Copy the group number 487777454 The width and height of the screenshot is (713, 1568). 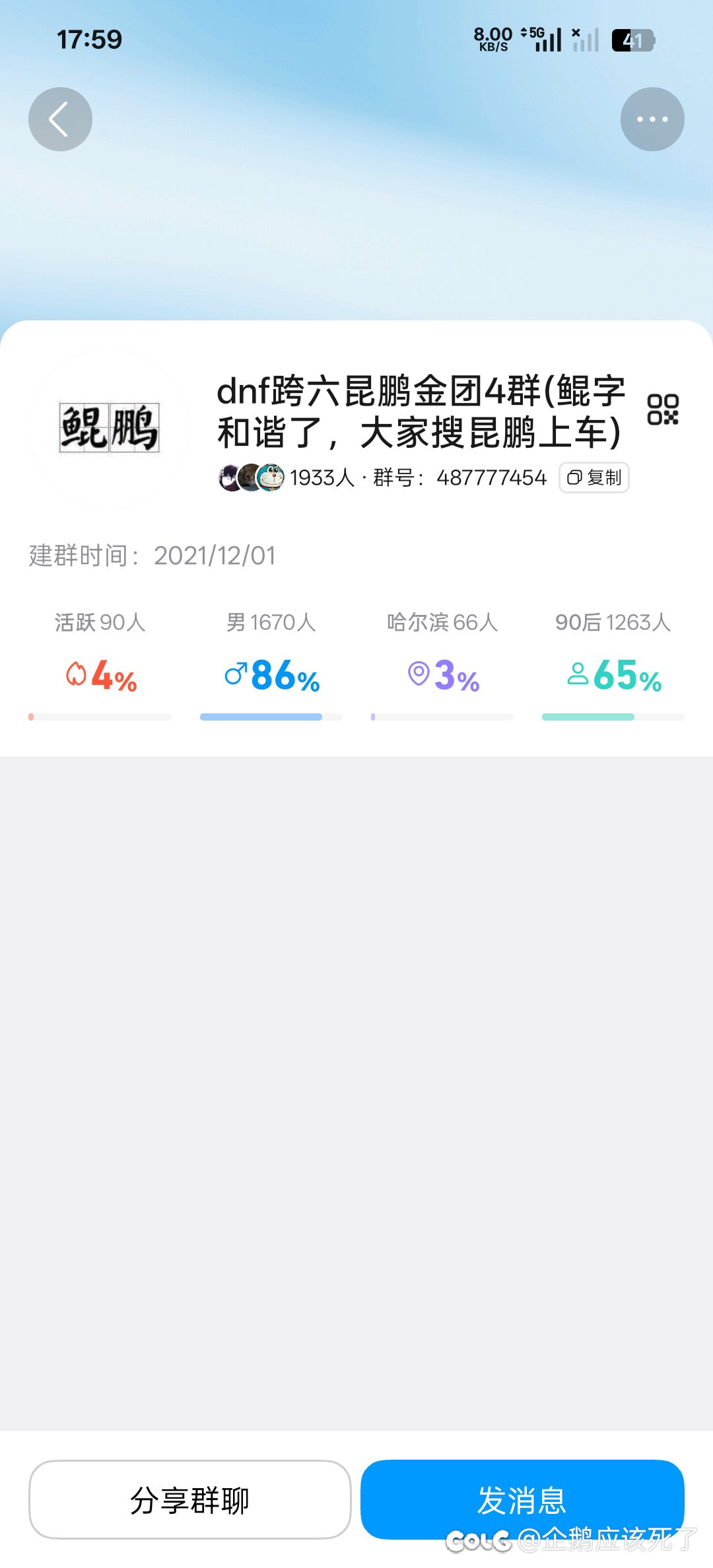594,478
